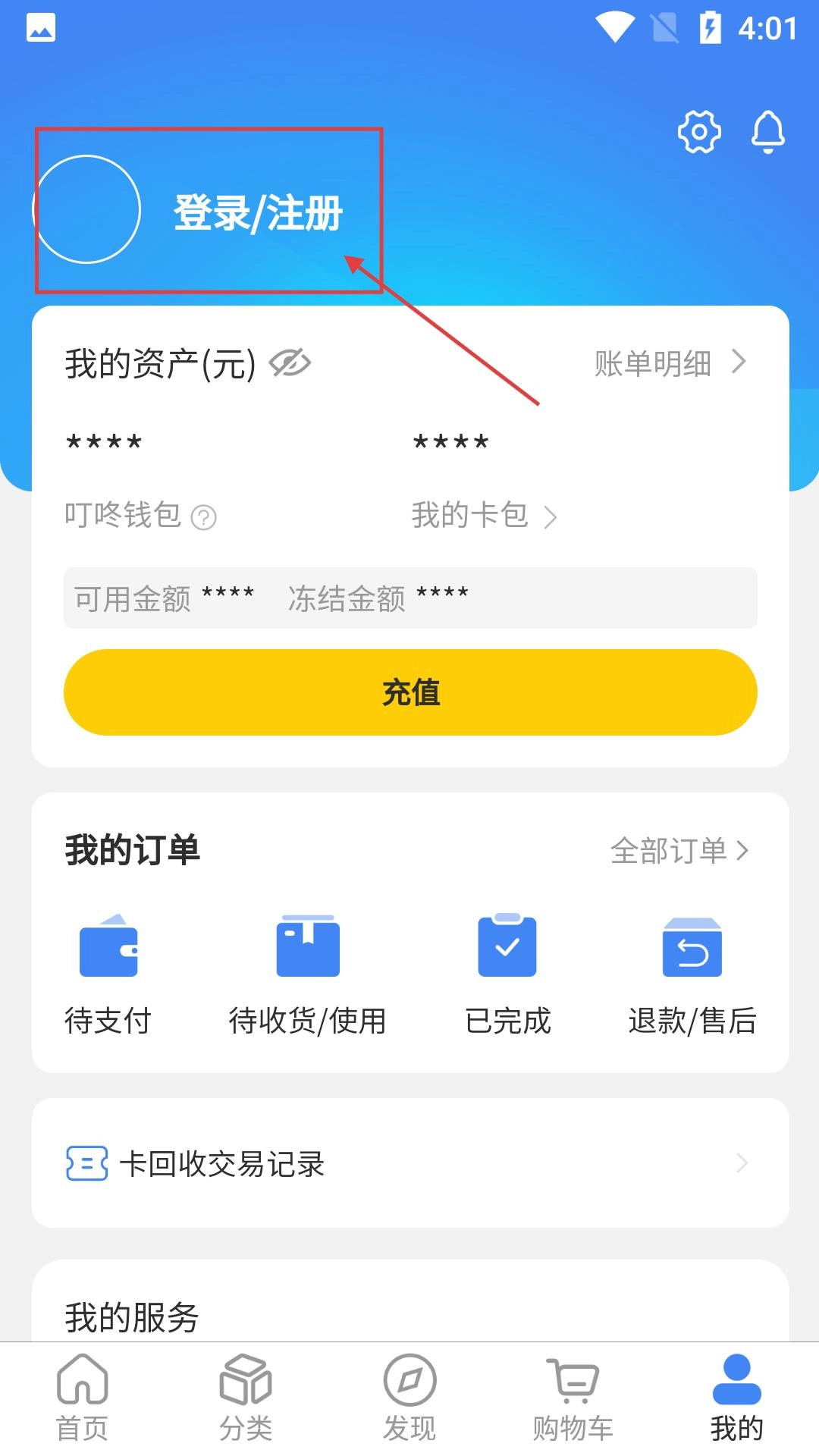The width and height of the screenshot is (819, 1456).
Task: Open 待收货/使用 orders
Action: click(x=307, y=974)
